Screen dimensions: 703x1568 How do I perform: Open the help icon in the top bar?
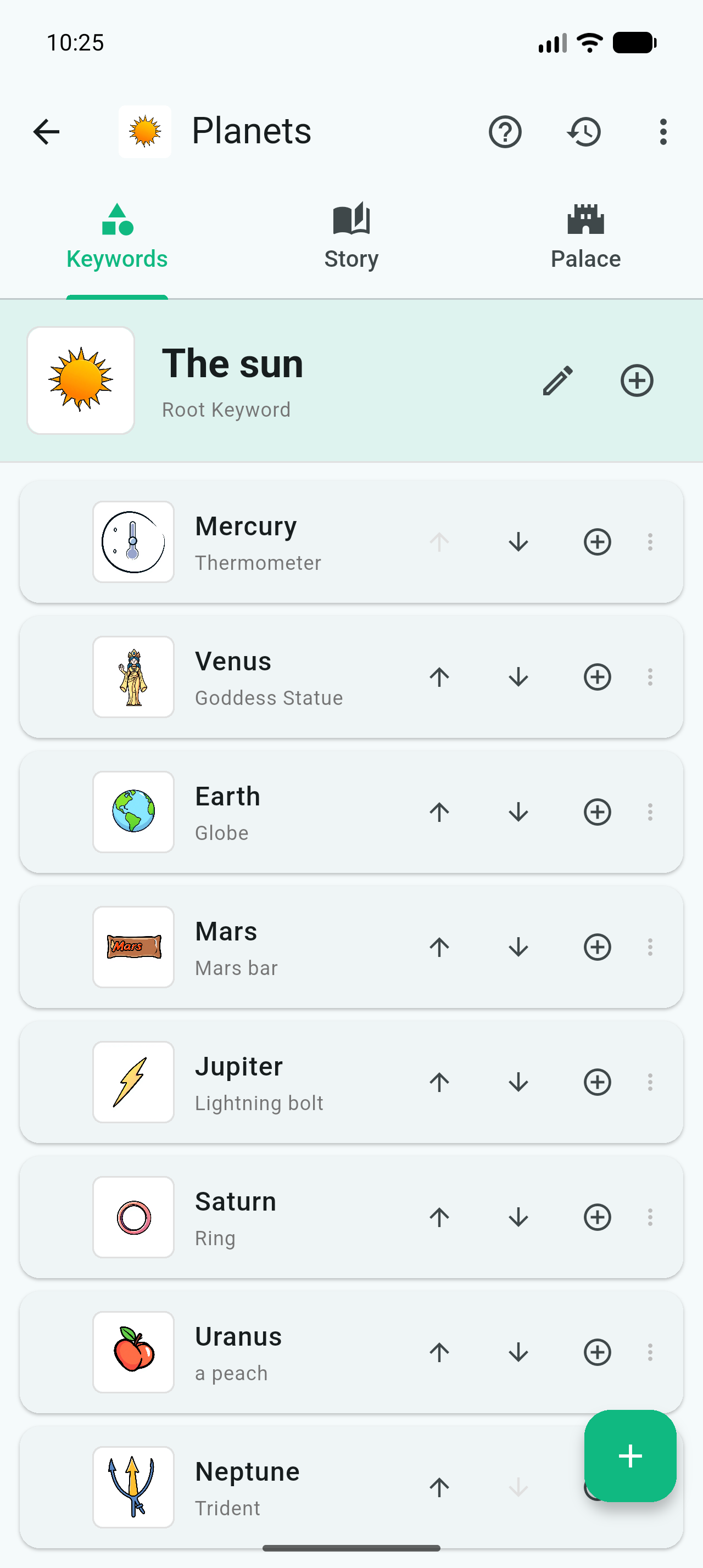(x=505, y=131)
